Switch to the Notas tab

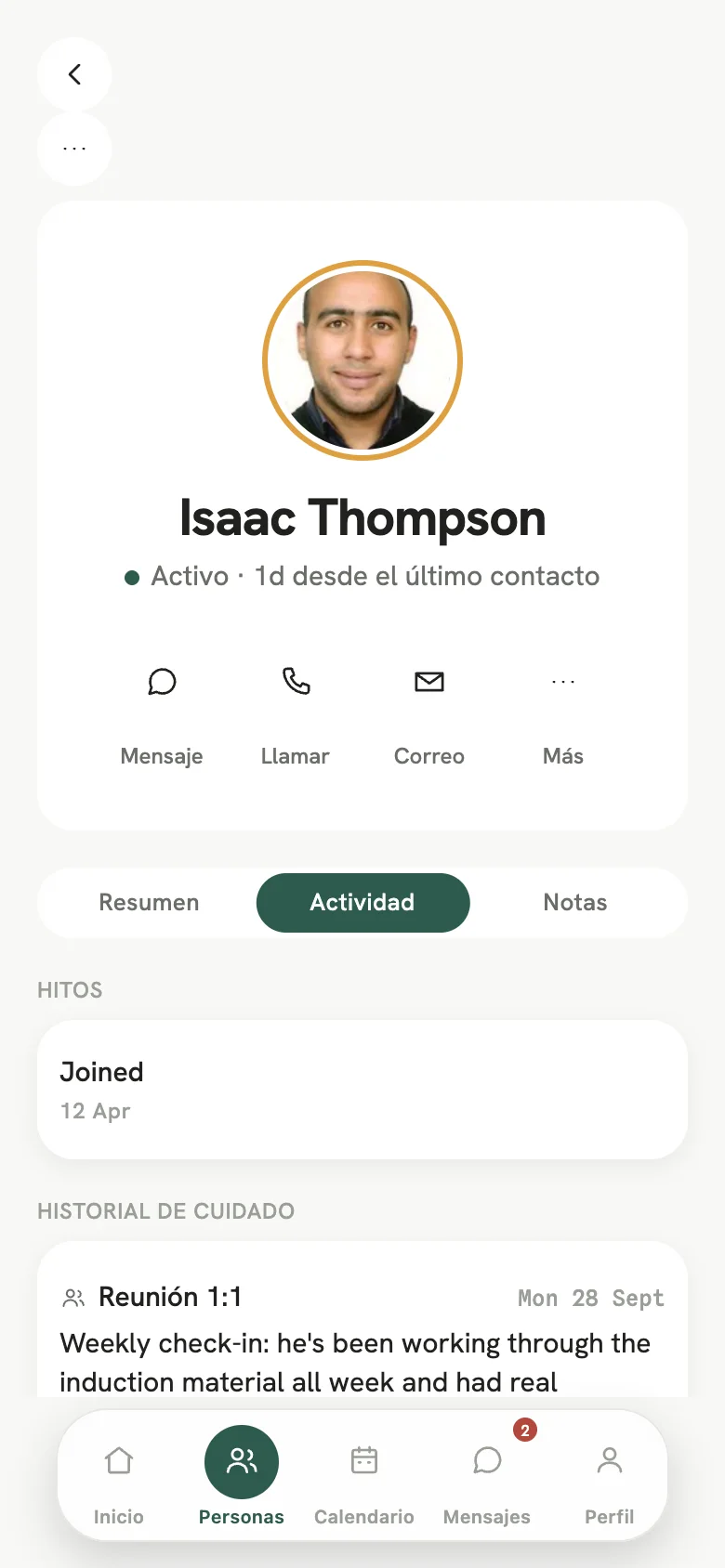pos(575,903)
